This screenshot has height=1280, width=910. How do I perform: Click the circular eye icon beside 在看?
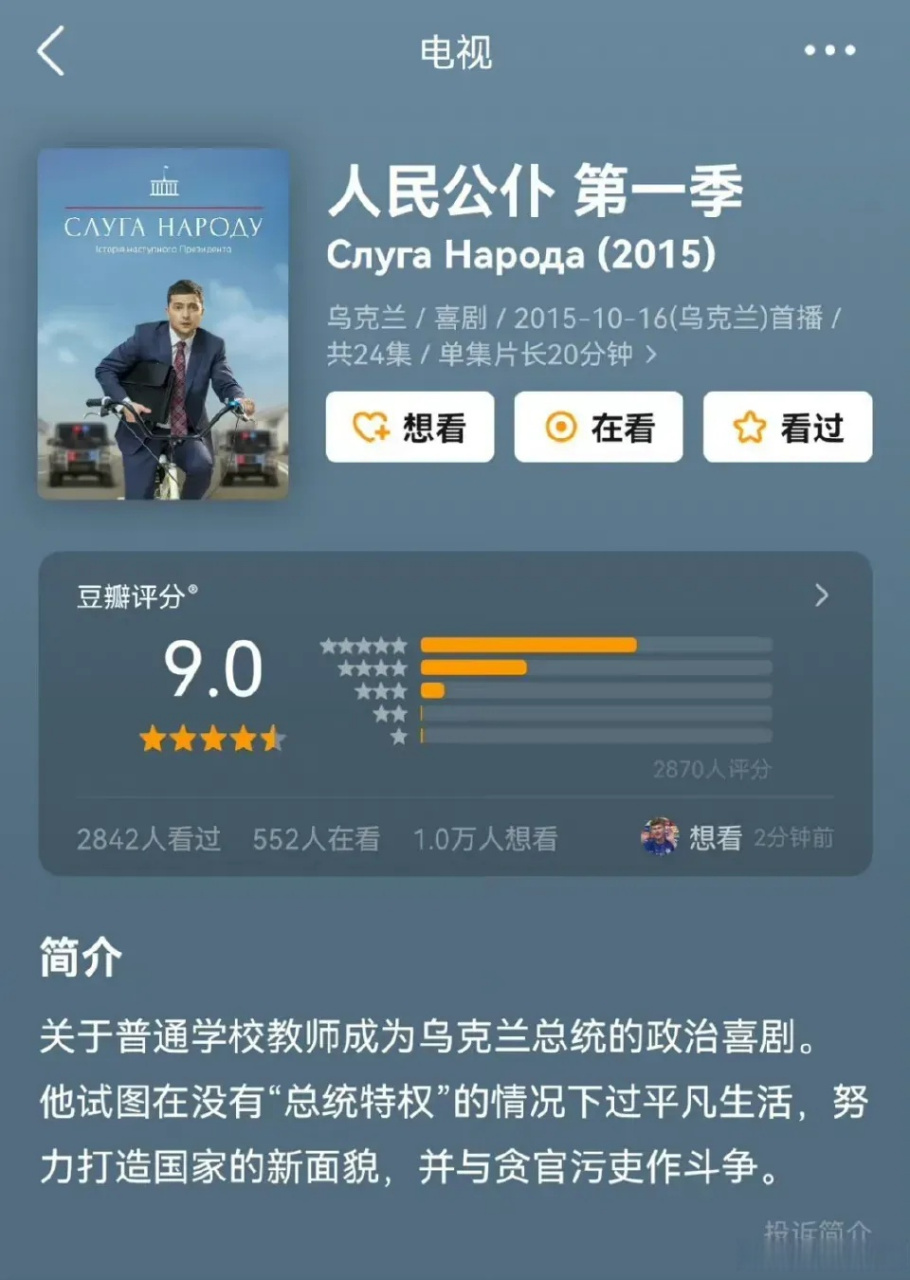tap(562, 427)
